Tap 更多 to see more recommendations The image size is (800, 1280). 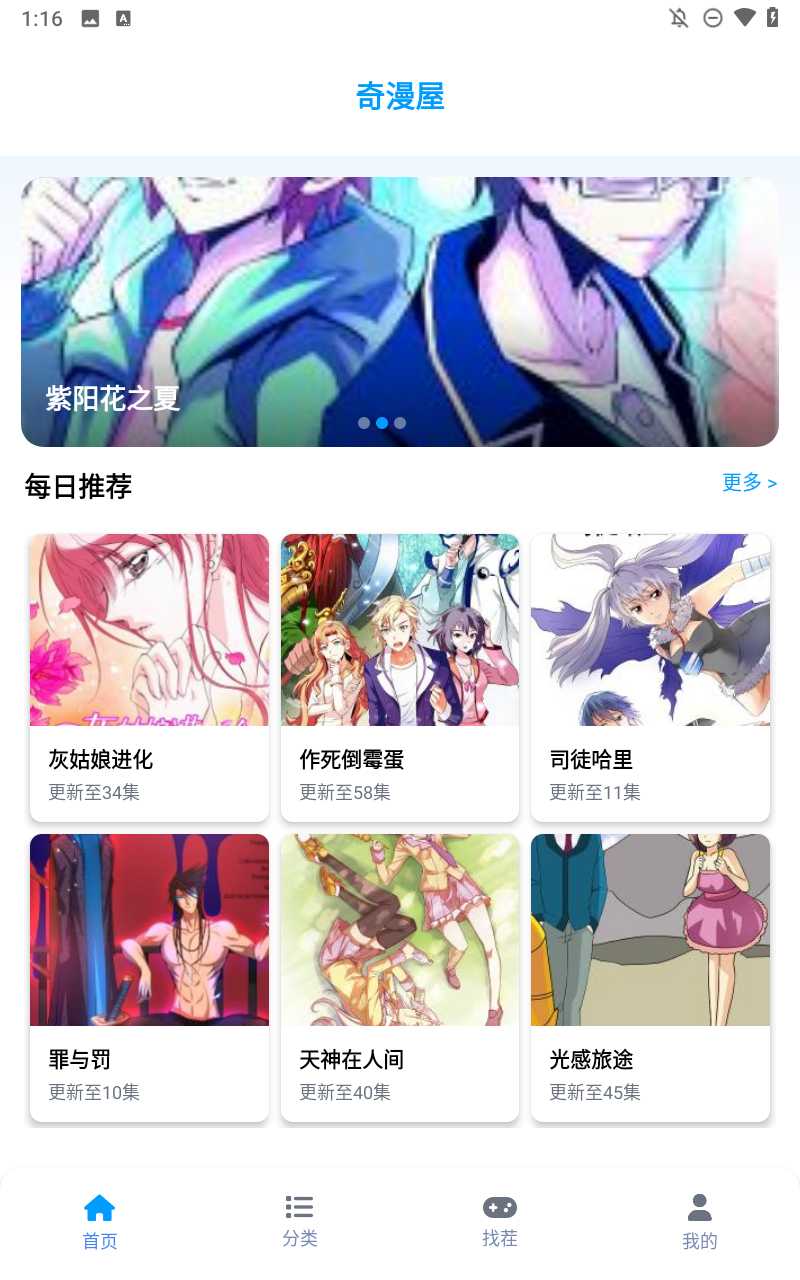[x=749, y=483]
